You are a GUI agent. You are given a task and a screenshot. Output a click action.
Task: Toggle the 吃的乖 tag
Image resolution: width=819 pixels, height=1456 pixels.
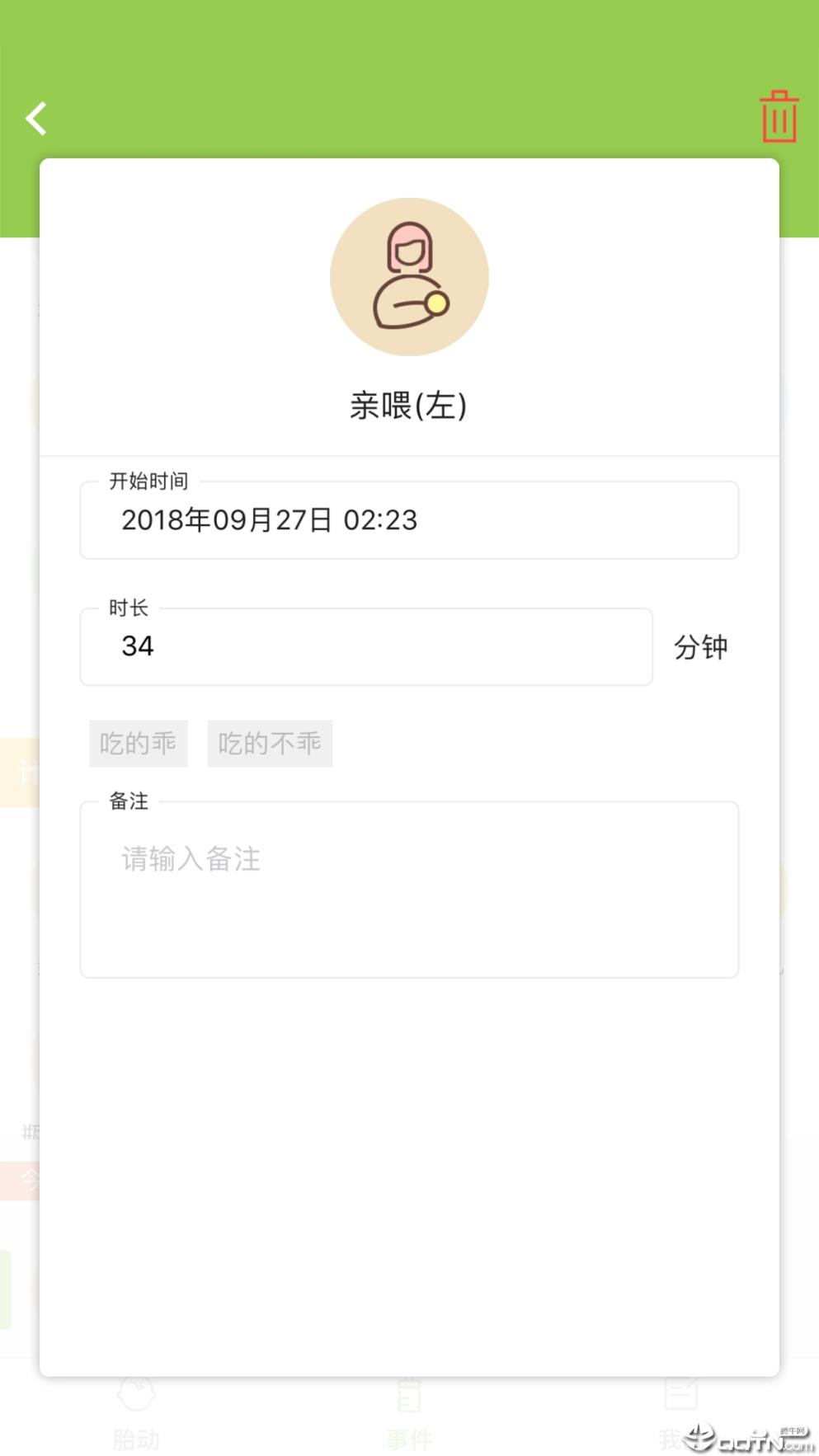[x=138, y=743]
